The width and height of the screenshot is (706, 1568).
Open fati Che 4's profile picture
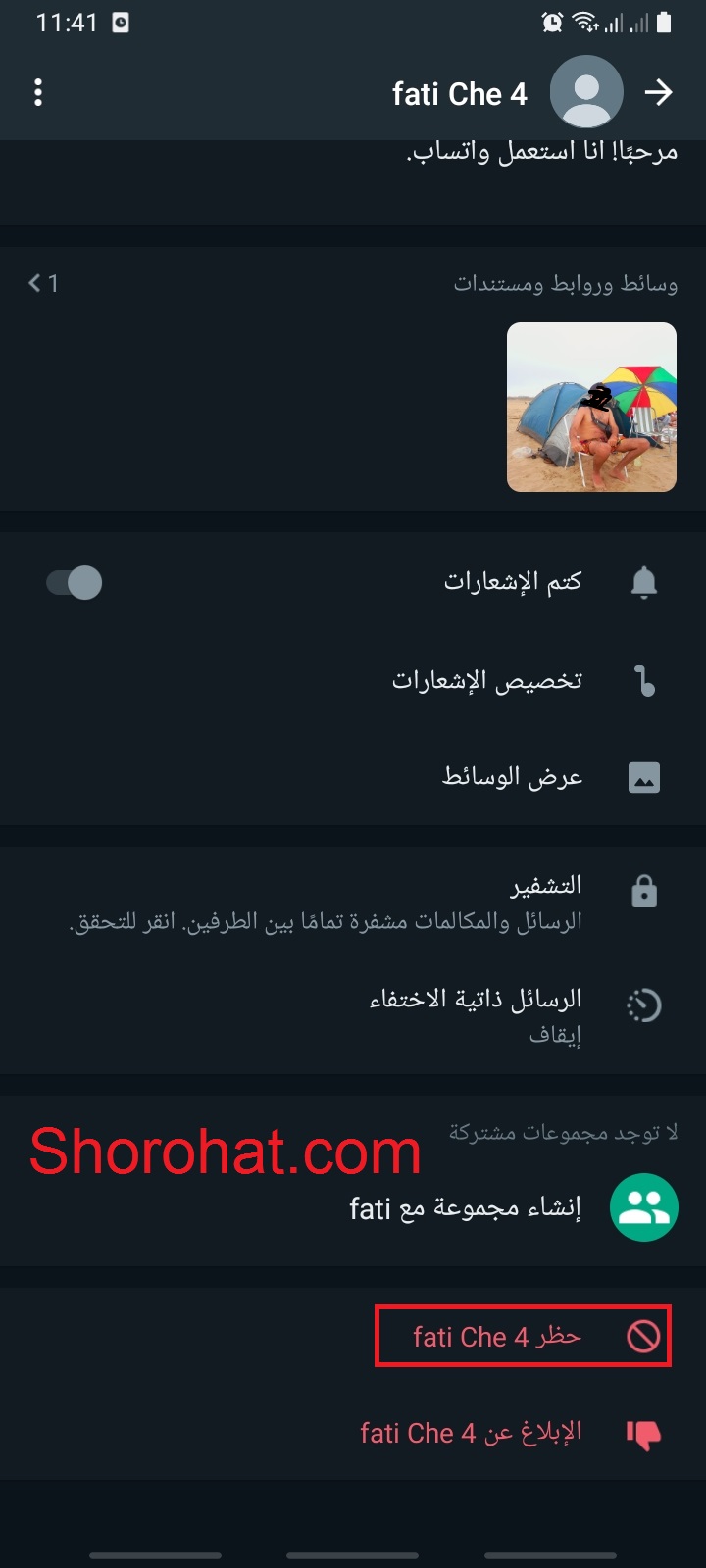[x=586, y=93]
